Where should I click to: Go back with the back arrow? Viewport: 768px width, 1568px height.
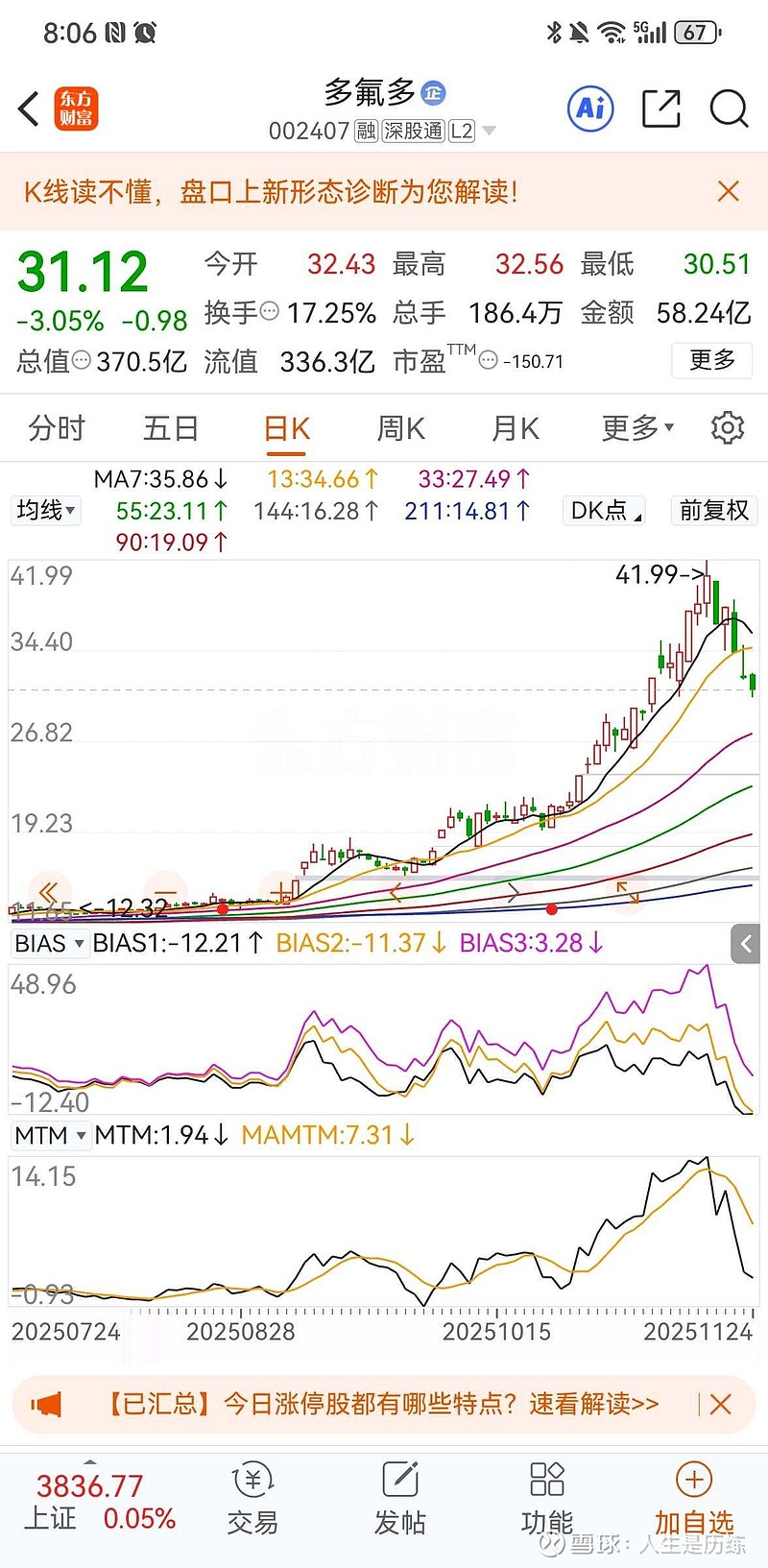pyautogui.click(x=27, y=109)
